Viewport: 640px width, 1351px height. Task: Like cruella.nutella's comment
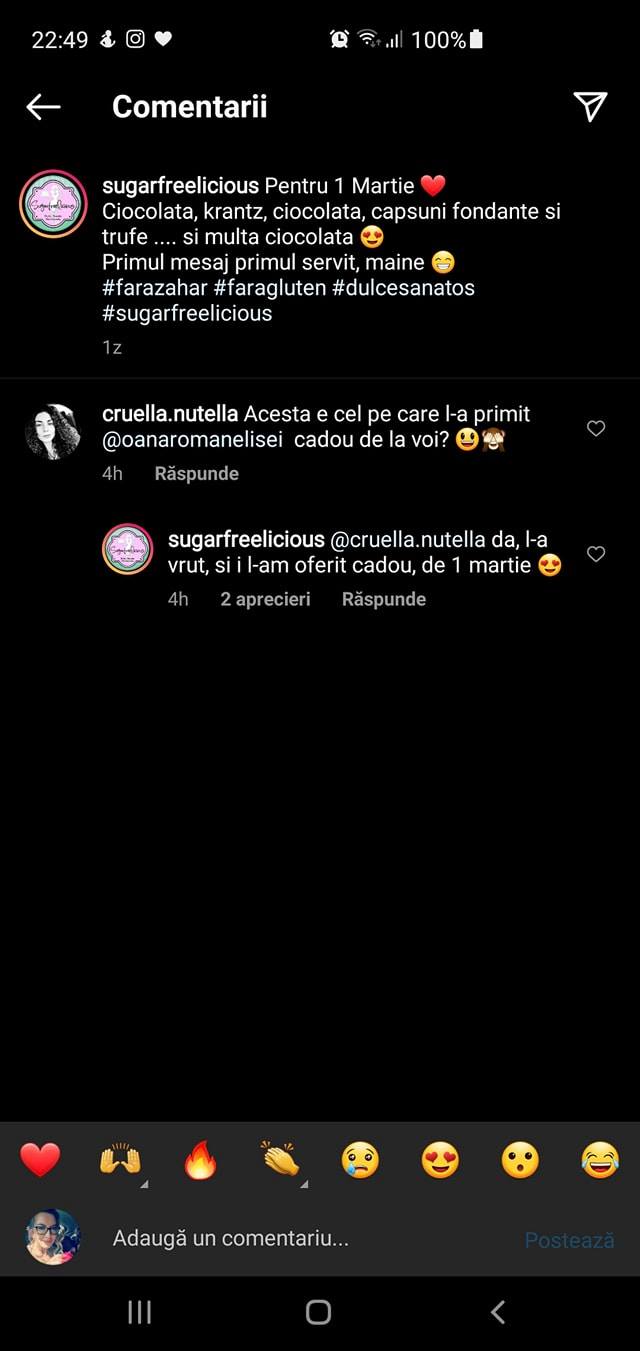(596, 429)
